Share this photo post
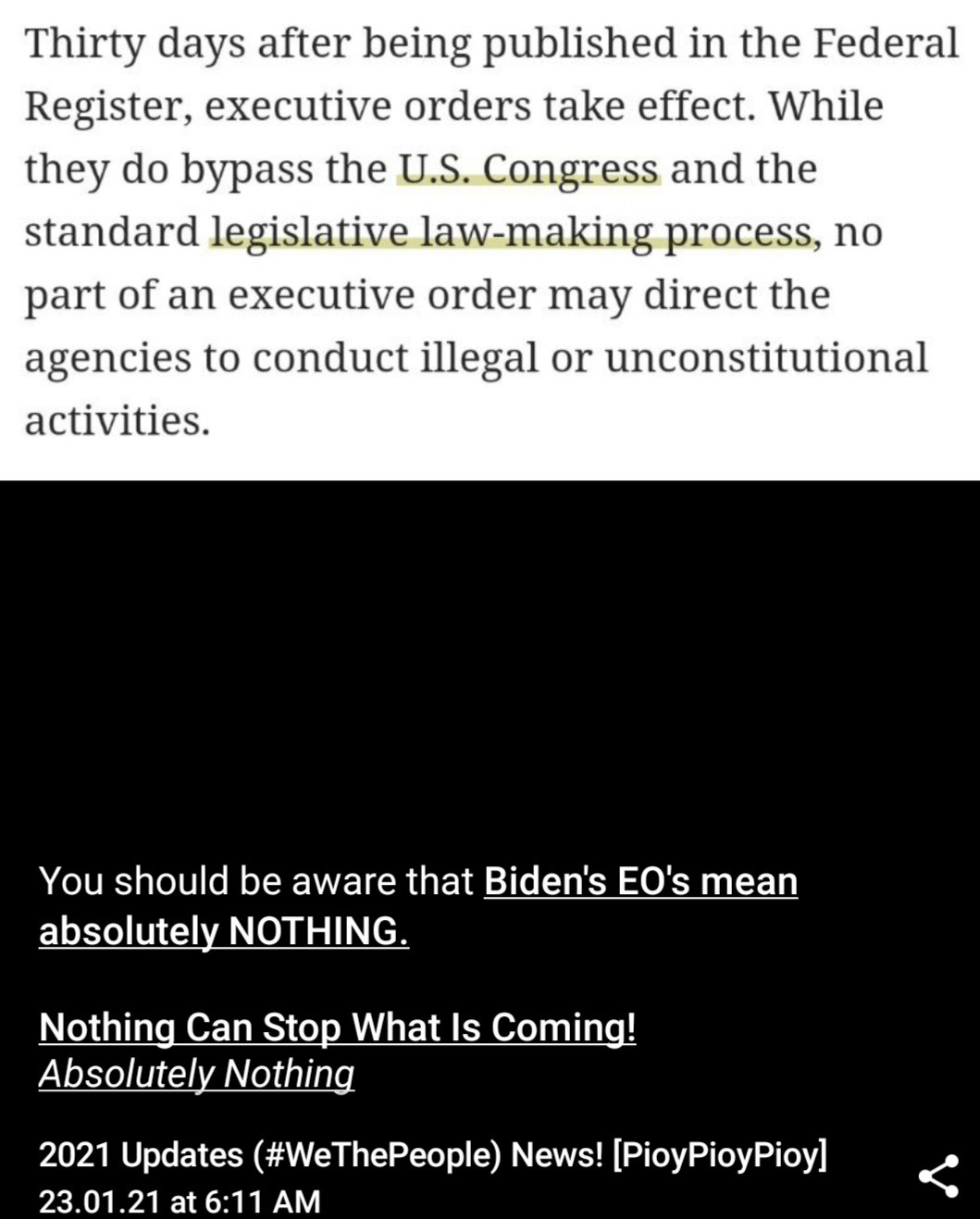This screenshot has height=1219, width=980. coord(938,1175)
